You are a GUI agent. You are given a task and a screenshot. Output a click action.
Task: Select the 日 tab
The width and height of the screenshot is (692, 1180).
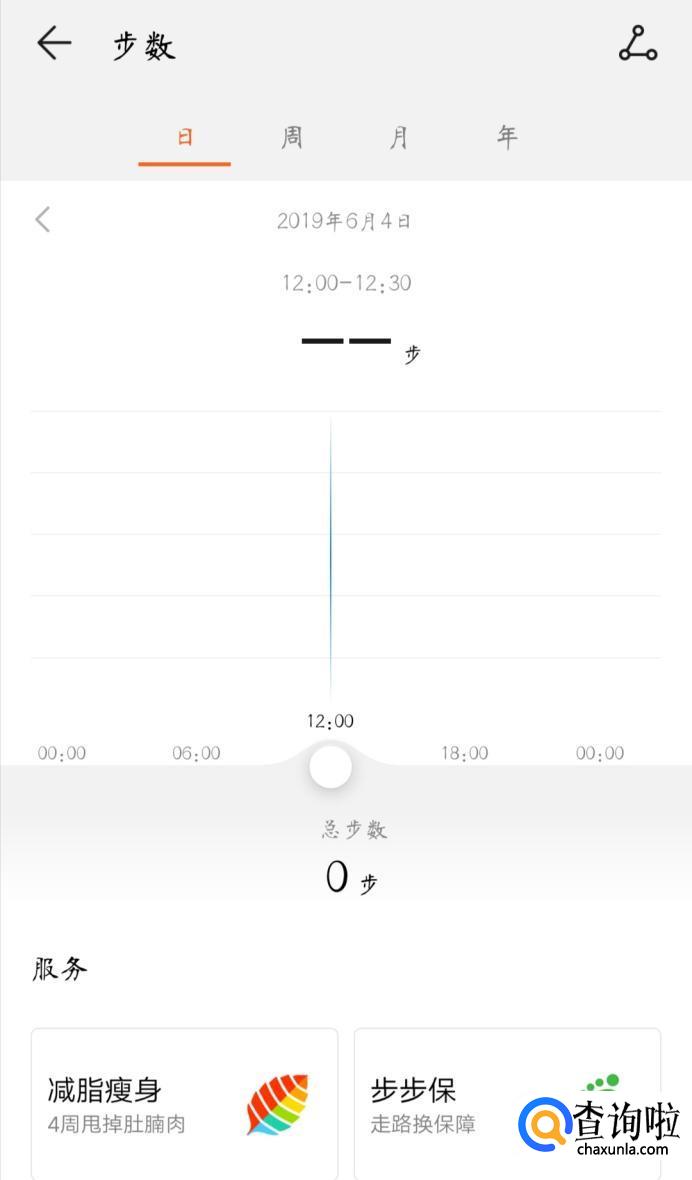184,138
